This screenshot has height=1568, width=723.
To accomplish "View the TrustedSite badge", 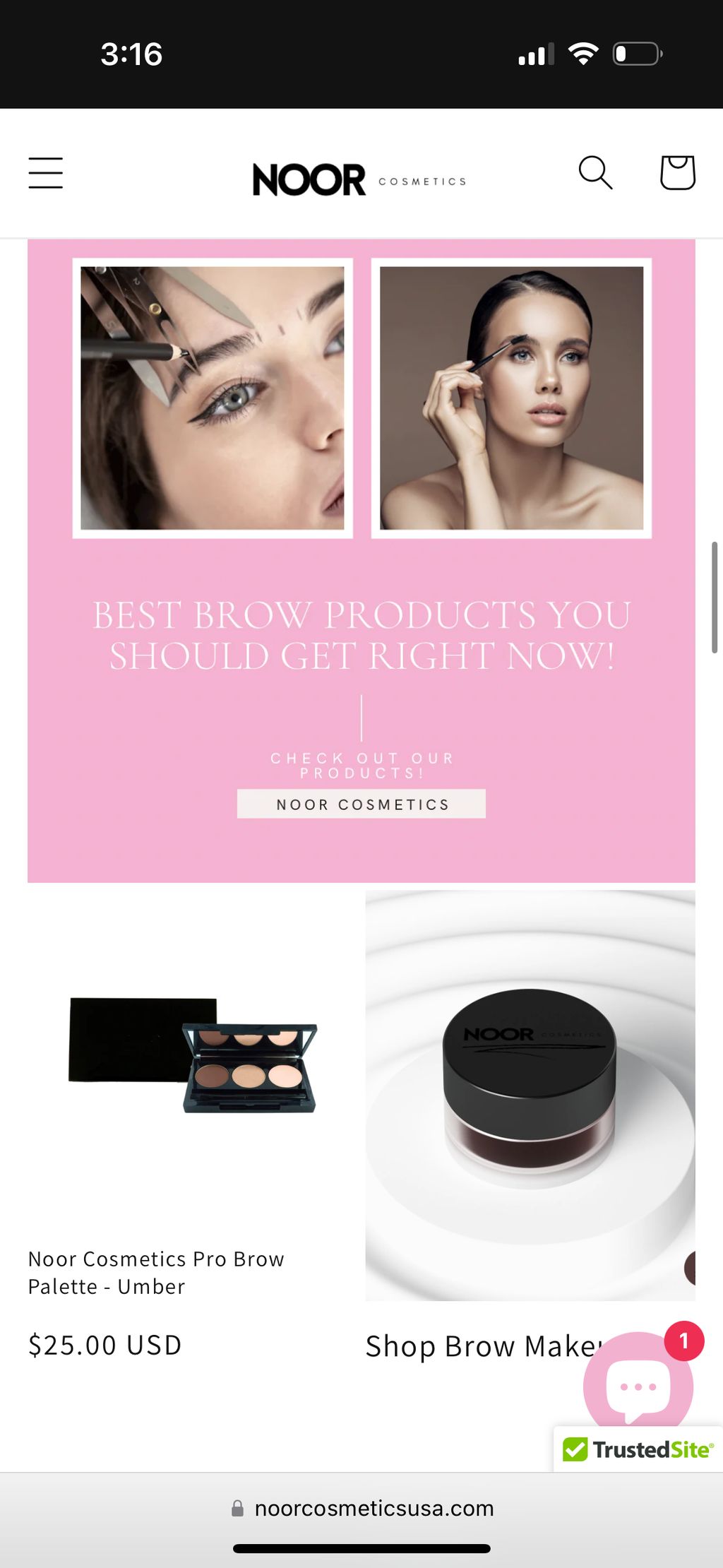I will pyautogui.click(x=638, y=1450).
